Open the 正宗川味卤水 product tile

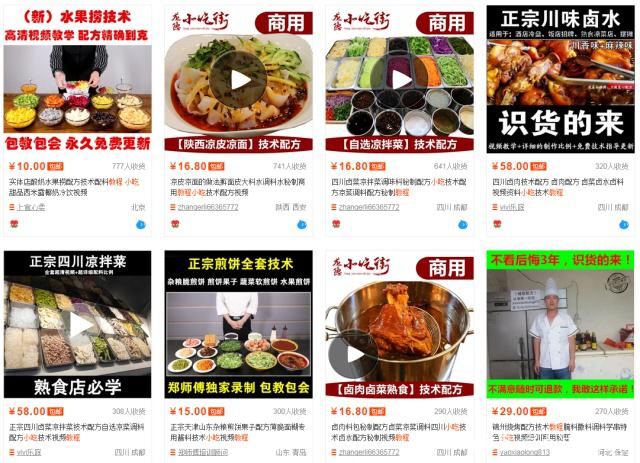[x=560, y=78]
